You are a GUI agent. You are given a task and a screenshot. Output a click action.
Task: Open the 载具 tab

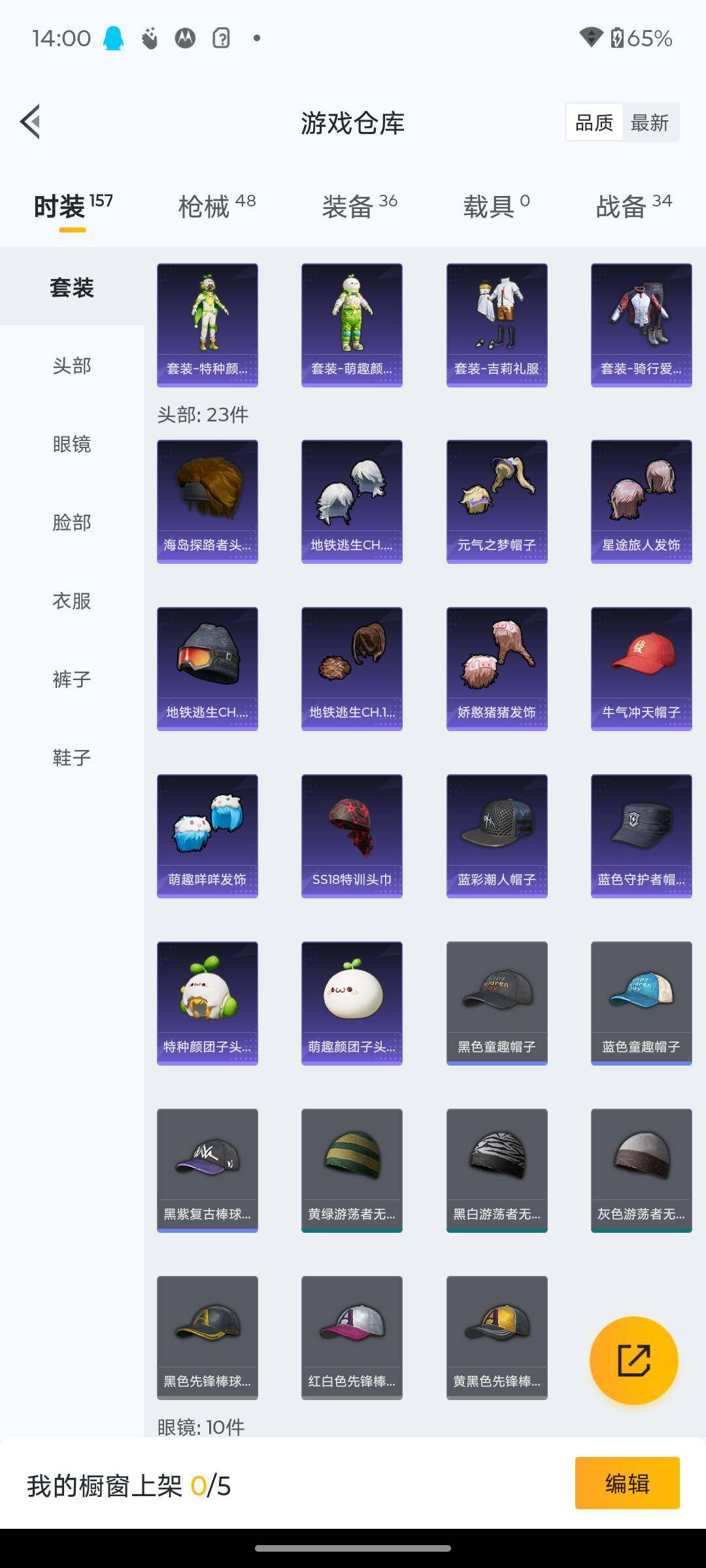tap(496, 206)
